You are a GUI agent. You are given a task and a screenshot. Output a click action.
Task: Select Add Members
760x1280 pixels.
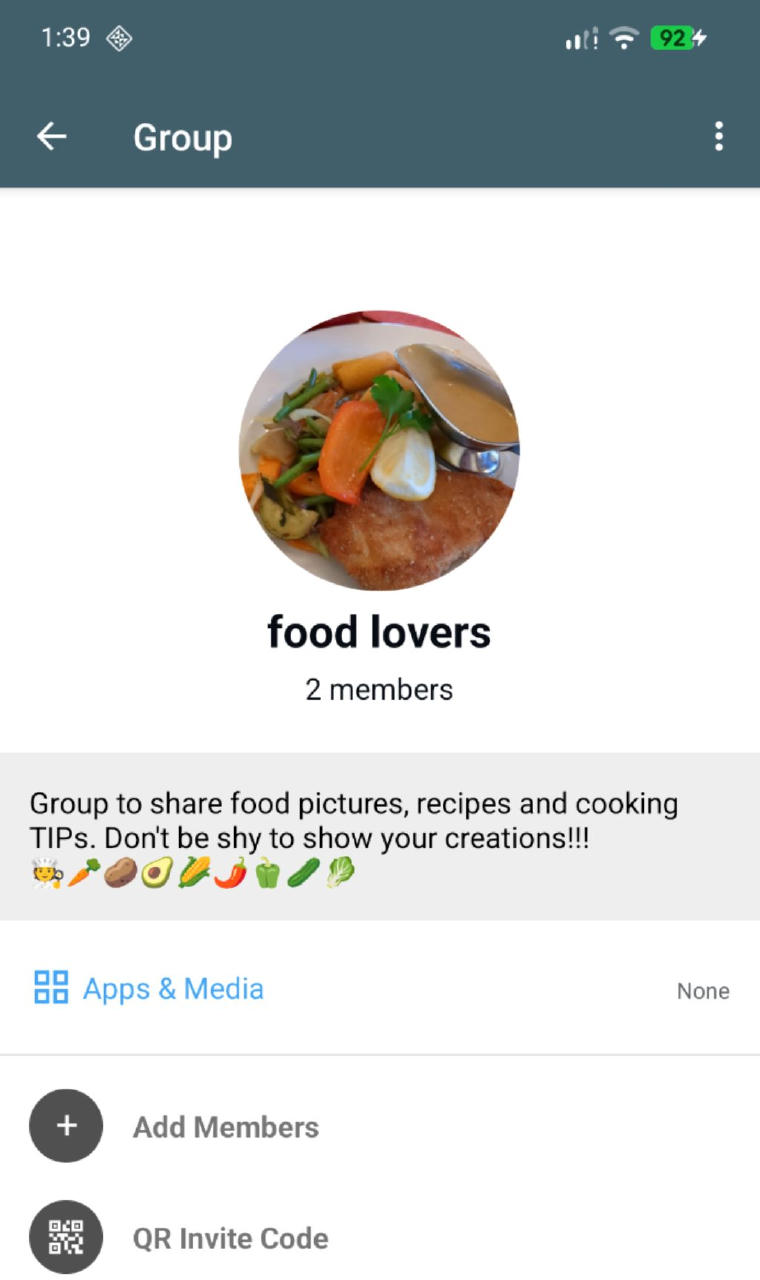[225, 1127]
